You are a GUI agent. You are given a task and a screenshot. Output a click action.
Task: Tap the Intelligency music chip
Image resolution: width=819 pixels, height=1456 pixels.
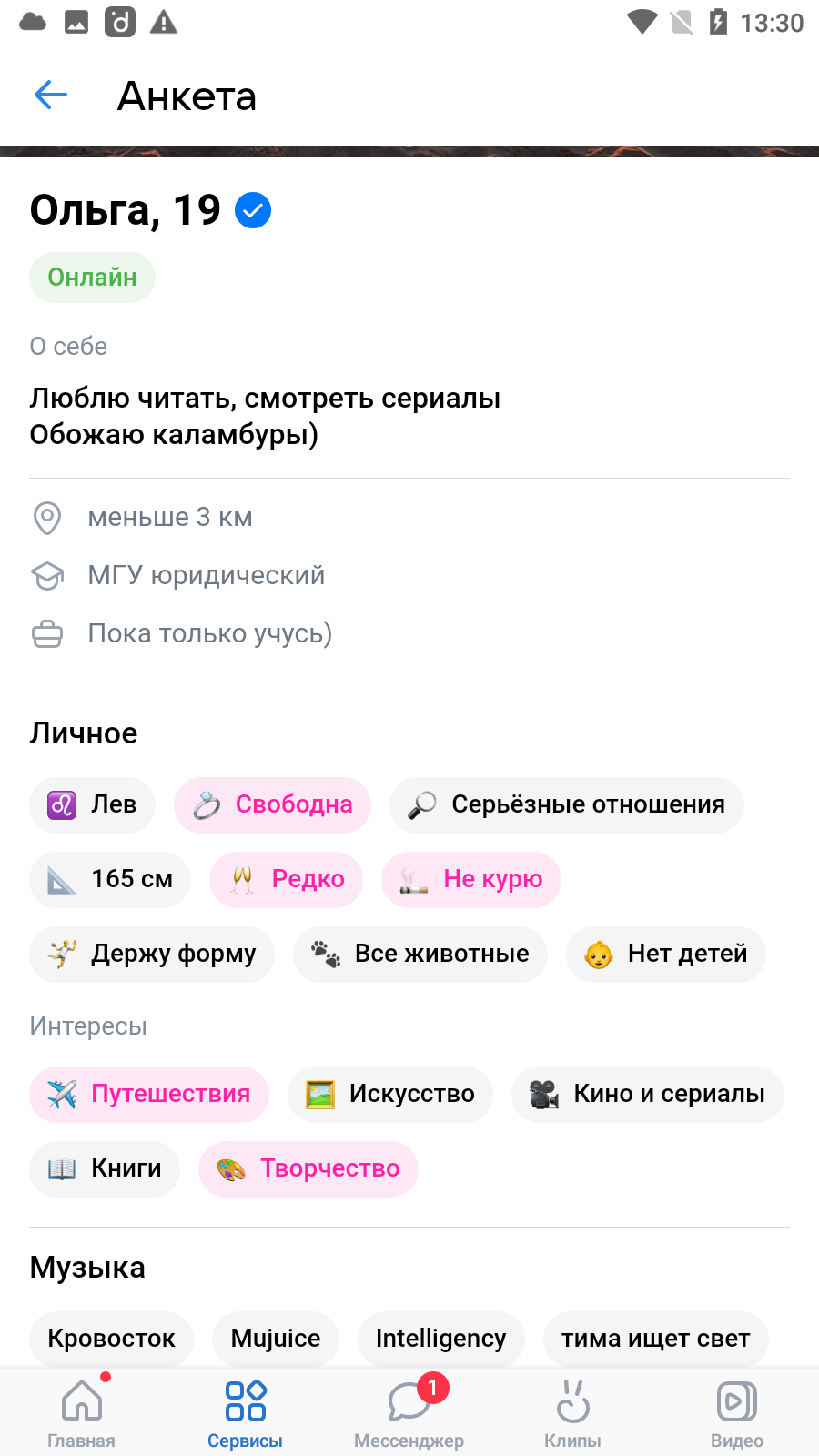(441, 1339)
